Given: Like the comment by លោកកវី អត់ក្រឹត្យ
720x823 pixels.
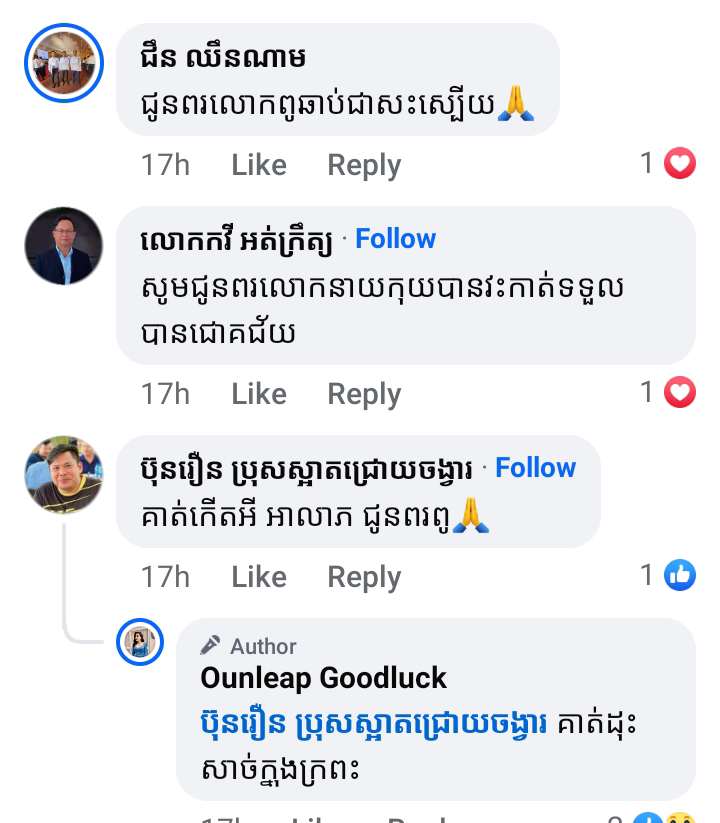Looking at the screenshot, I should 258,395.
